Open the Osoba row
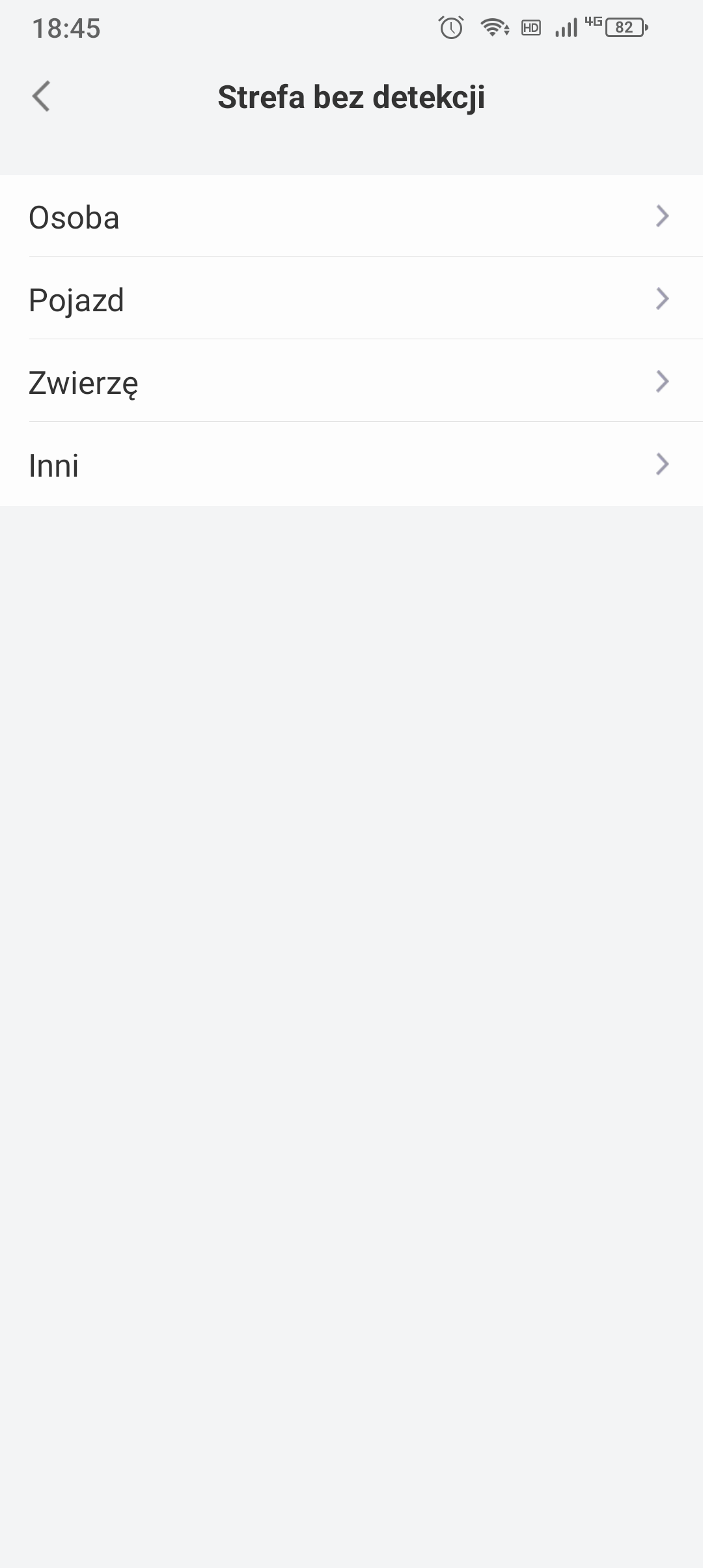Image resolution: width=703 pixels, height=1568 pixels. coord(351,216)
